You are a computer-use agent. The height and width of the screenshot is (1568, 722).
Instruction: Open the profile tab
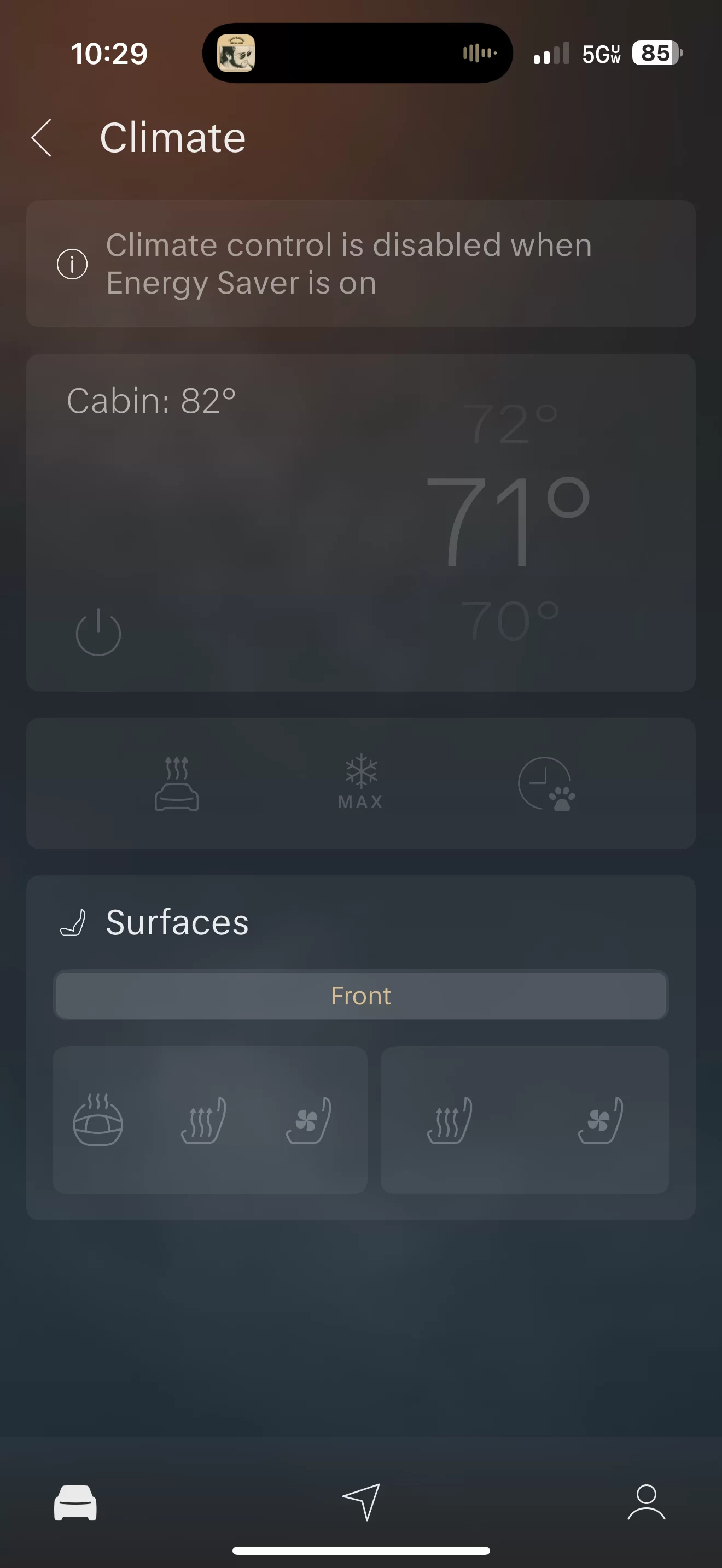[x=647, y=1502]
